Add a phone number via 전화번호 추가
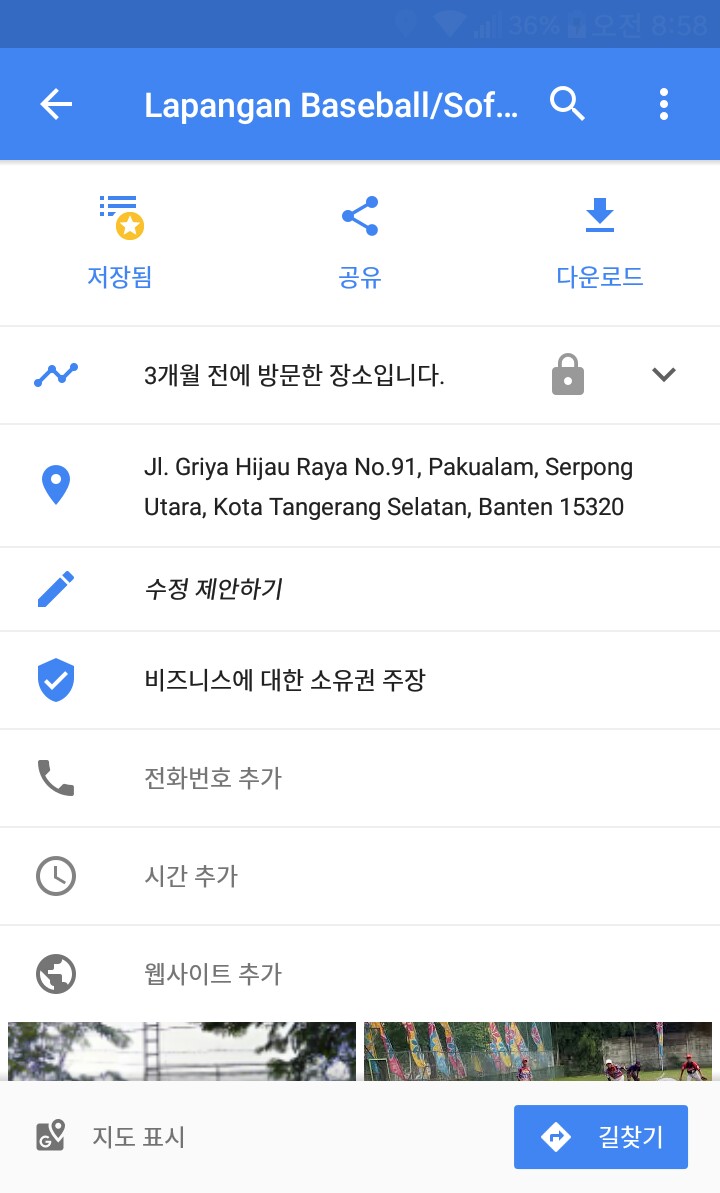 pyautogui.click(x=213, y=778)
